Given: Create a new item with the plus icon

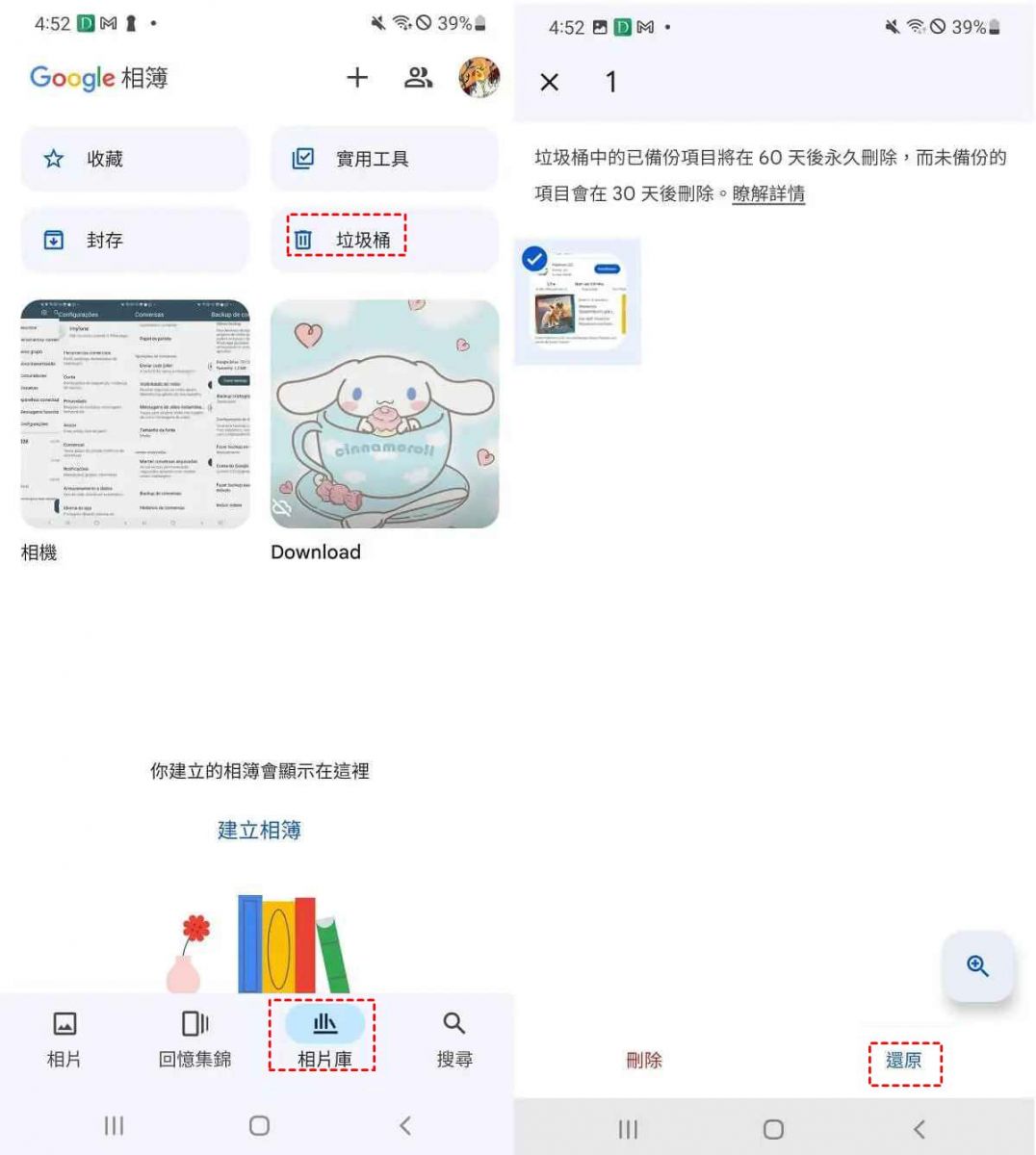Looking at the screenshot, I should tap(357, 78).
